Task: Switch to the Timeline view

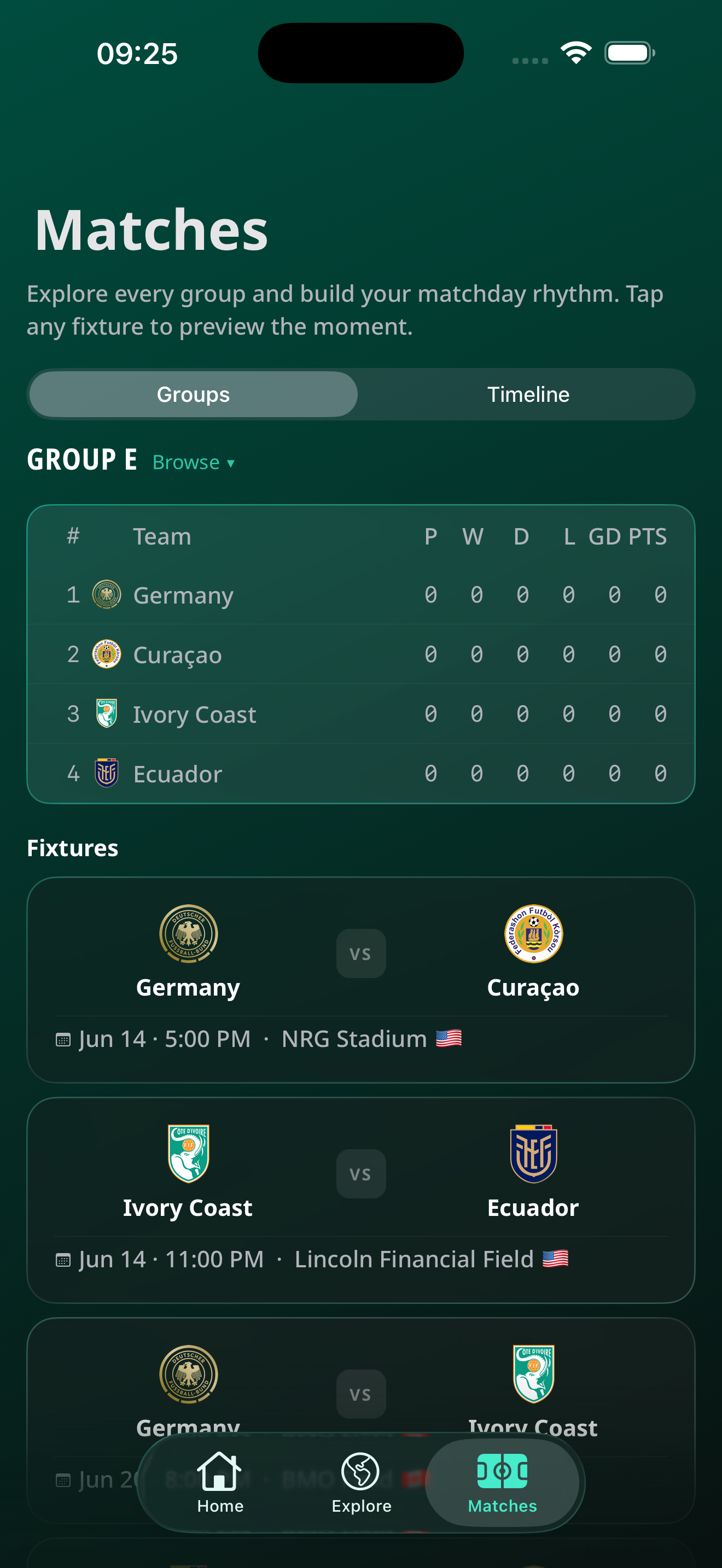Action: (x=529, y=394)
